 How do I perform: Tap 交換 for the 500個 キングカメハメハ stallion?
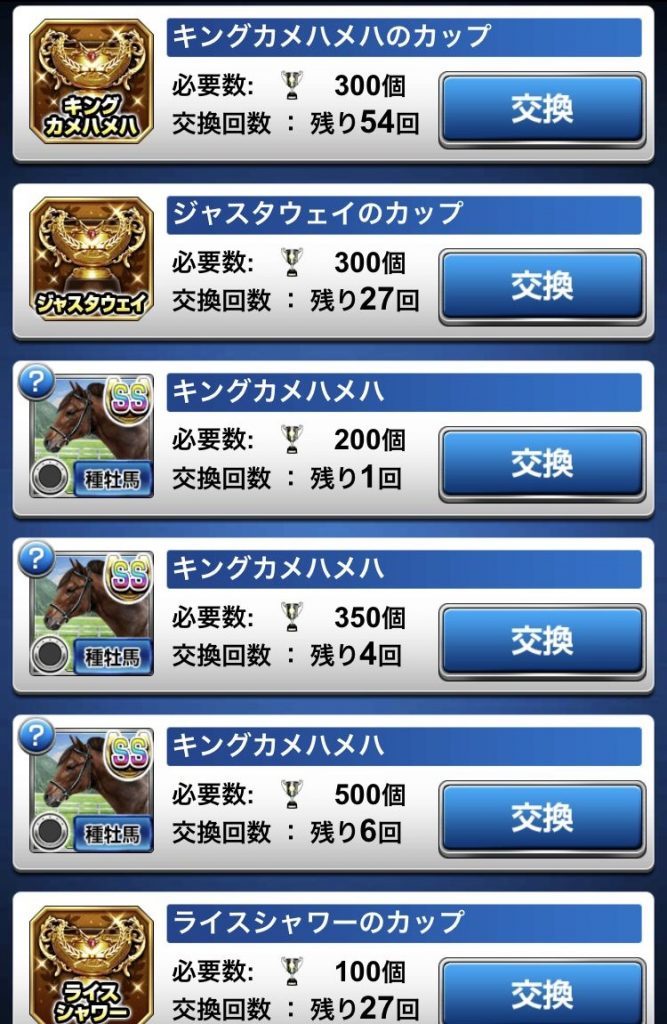tap(542, 817)
